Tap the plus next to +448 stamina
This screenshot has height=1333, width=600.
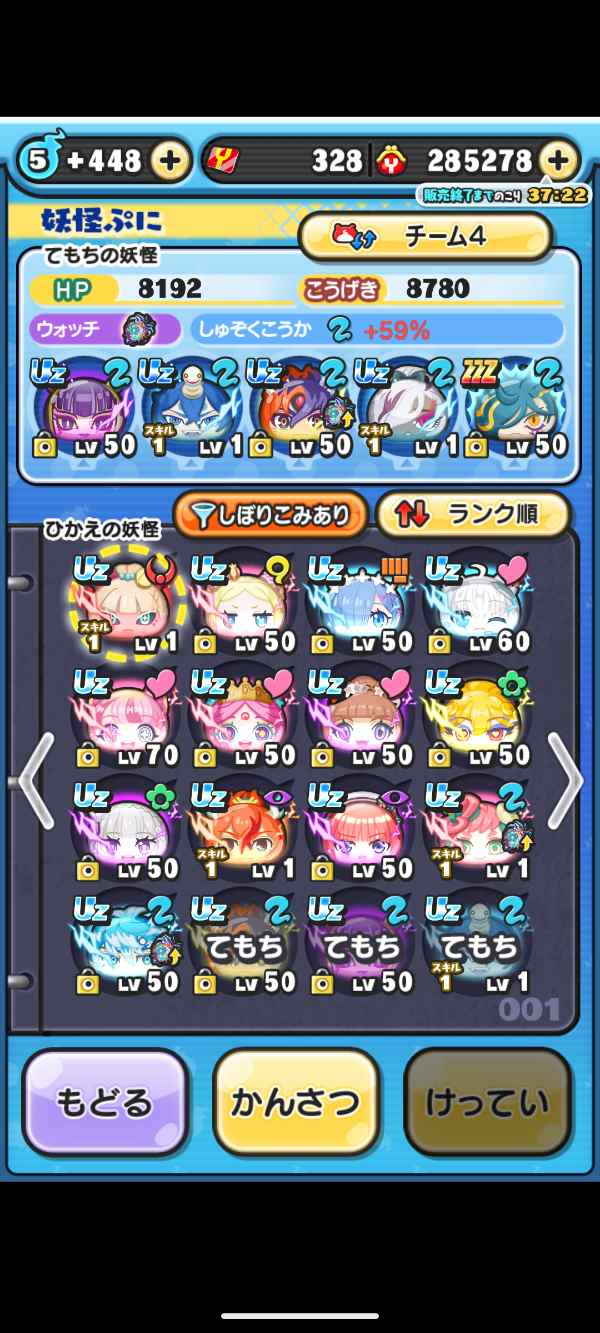(170, 160)
